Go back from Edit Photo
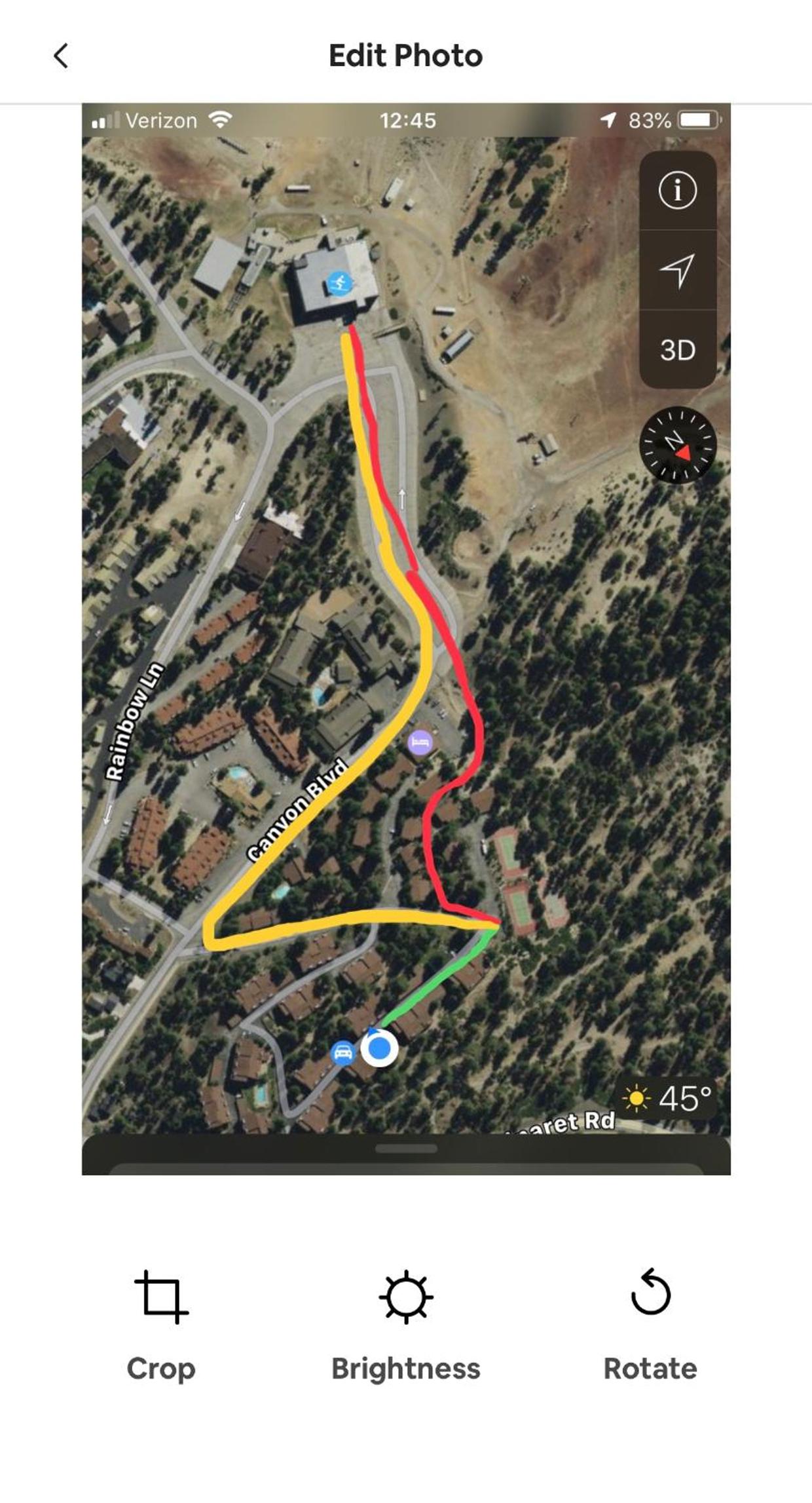Image resolution: width=812 pixels, height=1503 pixels. pyautogui.click(x=61, y=56)
